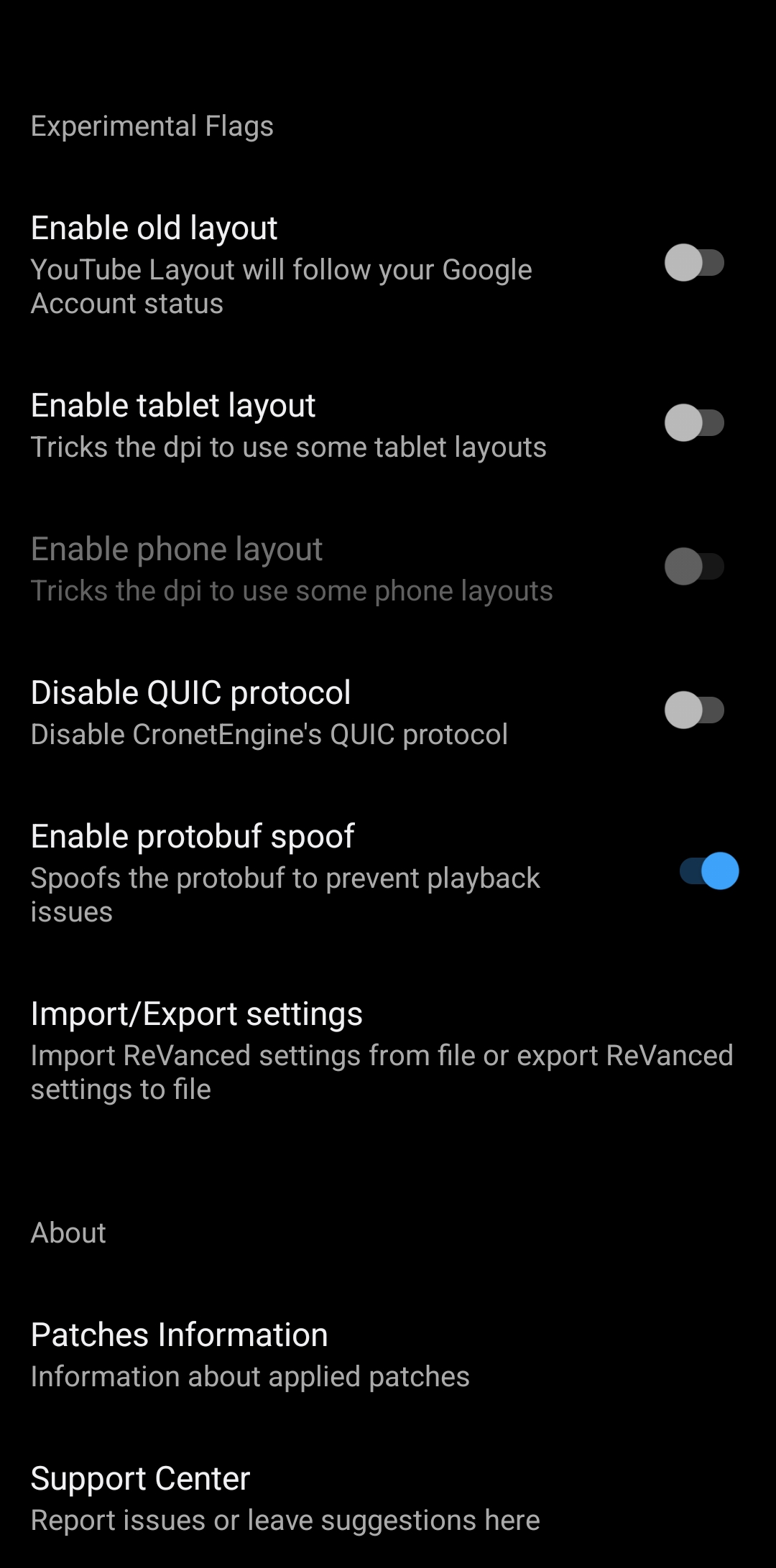The width and height of the screenshot is (776, 1568).
Task: Click the tablet layout dpi description
Action: click(288, 447)
